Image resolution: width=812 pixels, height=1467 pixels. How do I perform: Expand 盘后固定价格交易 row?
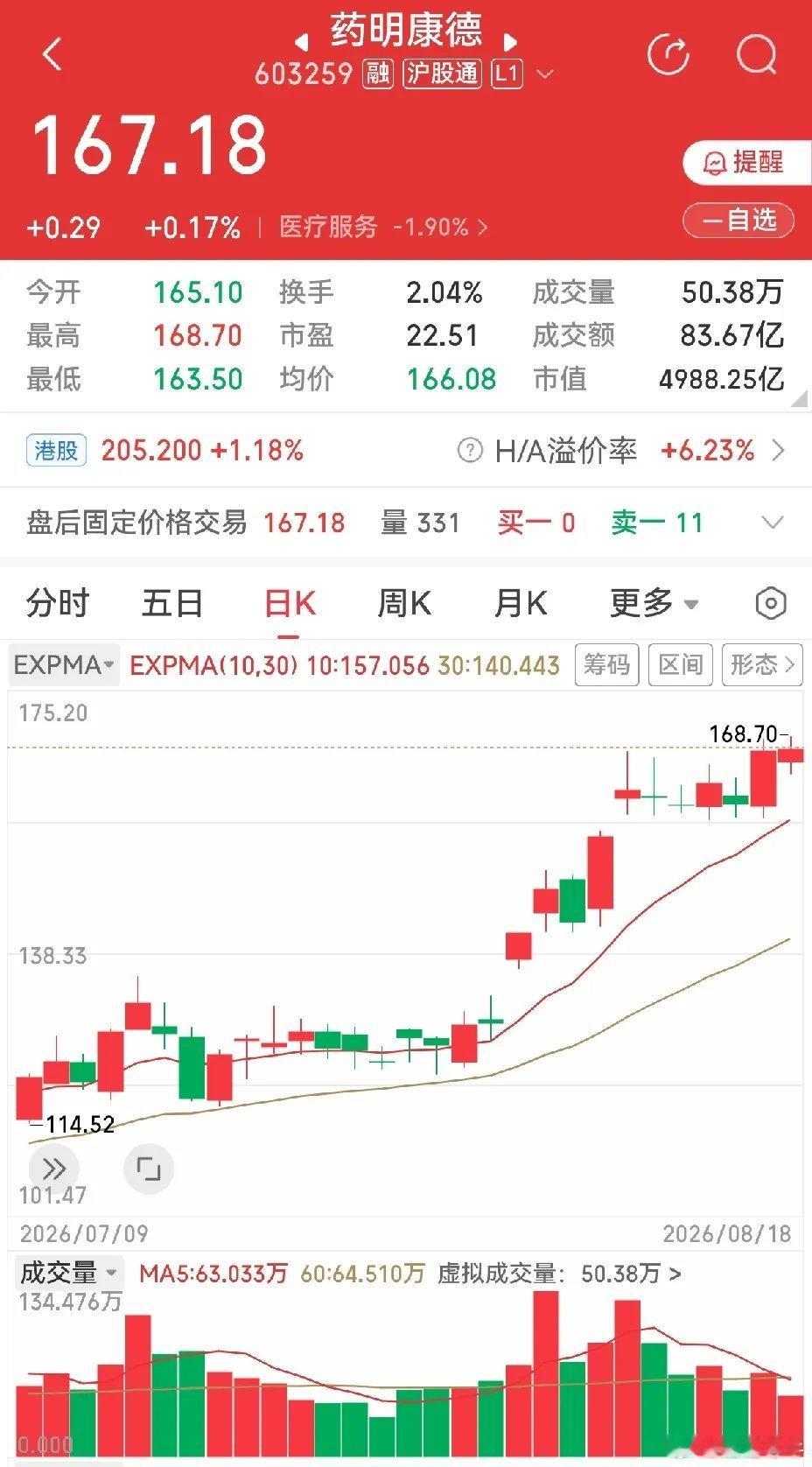pyautogui.click(x=406, y=523)
